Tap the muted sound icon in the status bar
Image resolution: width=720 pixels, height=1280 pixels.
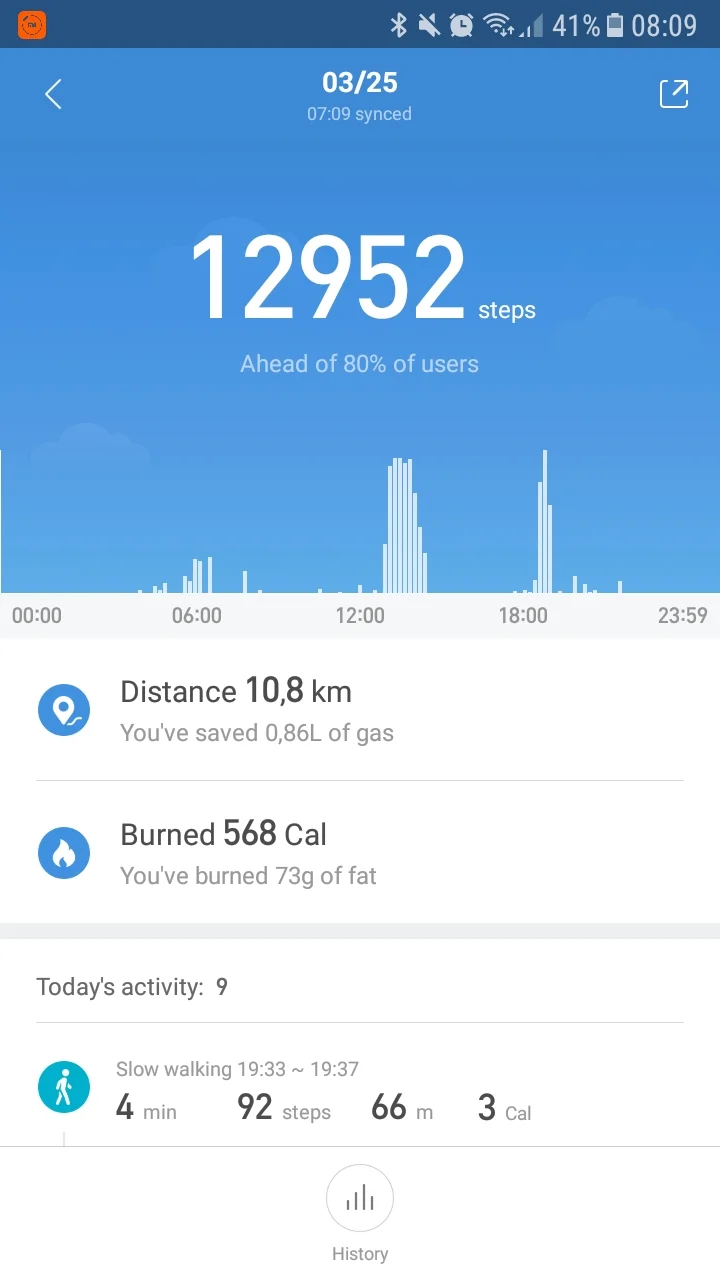coord(430,25)
